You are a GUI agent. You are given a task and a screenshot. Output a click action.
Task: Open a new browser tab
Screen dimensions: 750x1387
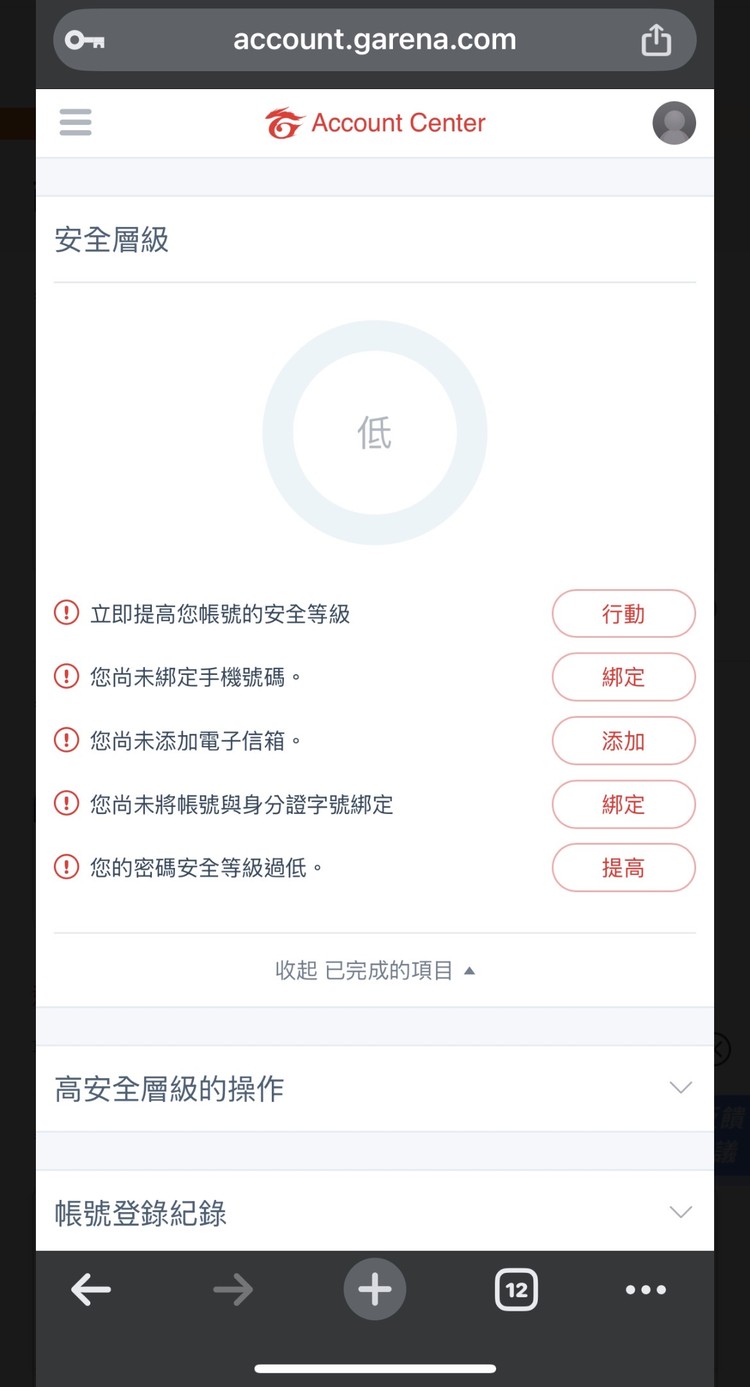374,1290
